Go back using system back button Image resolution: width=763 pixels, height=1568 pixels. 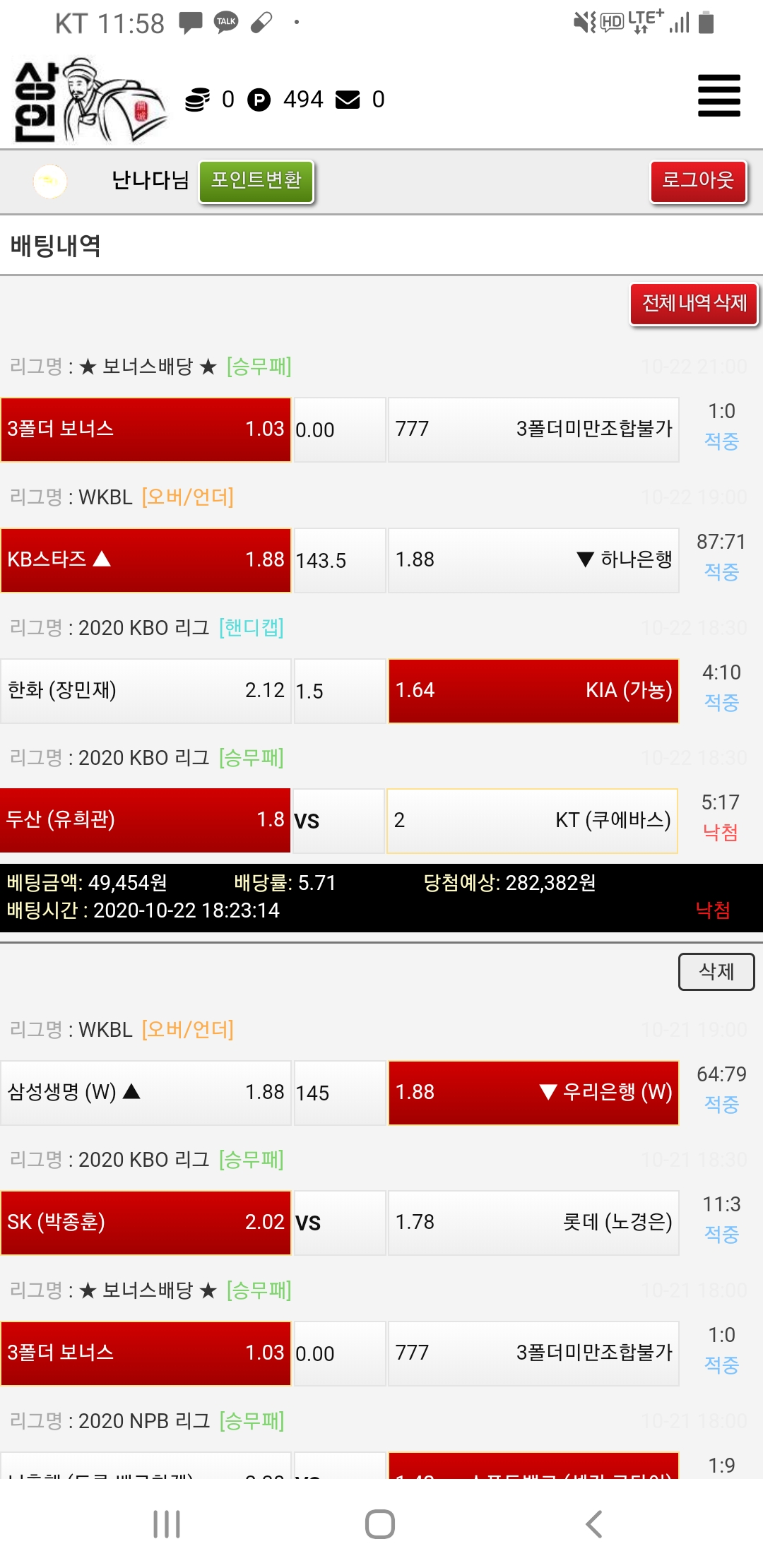coord(594,1524)
